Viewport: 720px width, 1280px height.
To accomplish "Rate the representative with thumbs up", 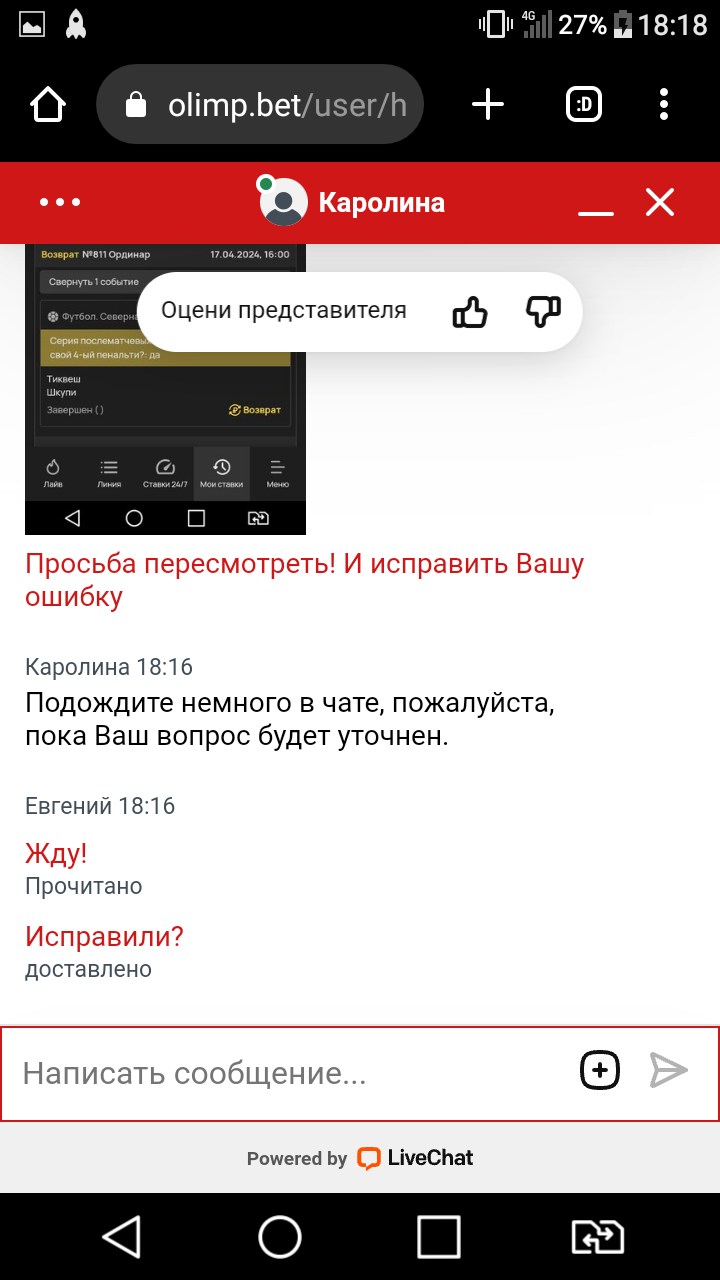I will click(470, 312).
